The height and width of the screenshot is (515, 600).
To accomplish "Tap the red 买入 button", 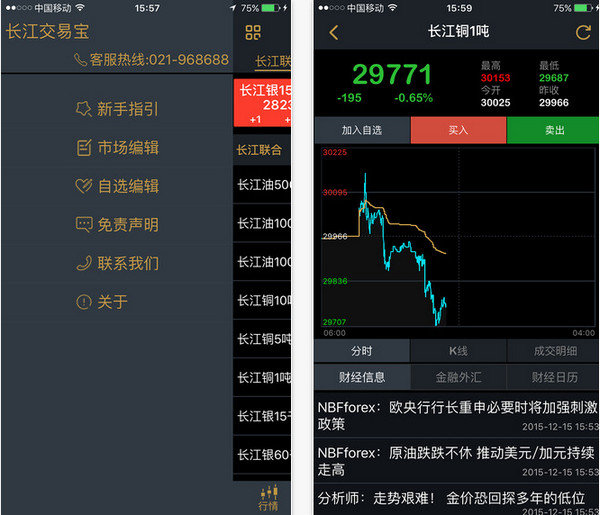I will pos(458,130).
